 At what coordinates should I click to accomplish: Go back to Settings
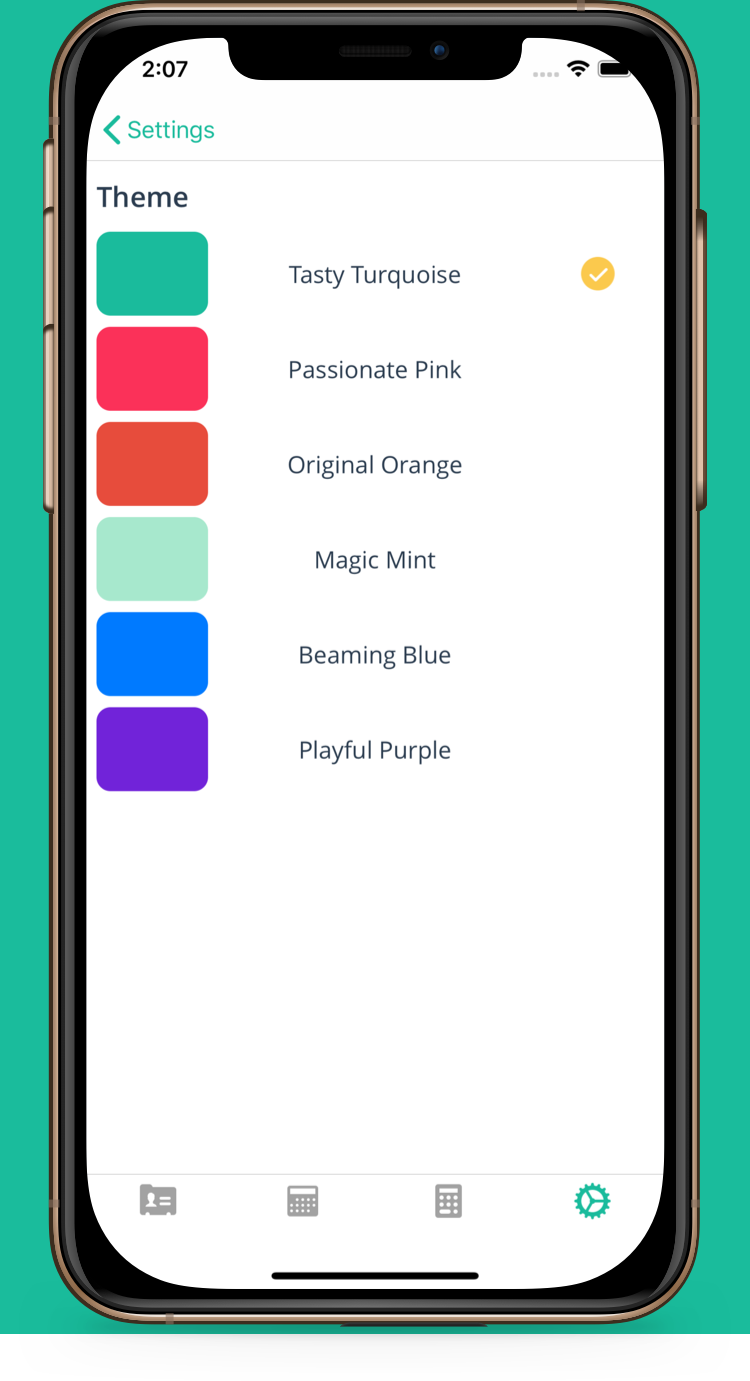[159, 130]
